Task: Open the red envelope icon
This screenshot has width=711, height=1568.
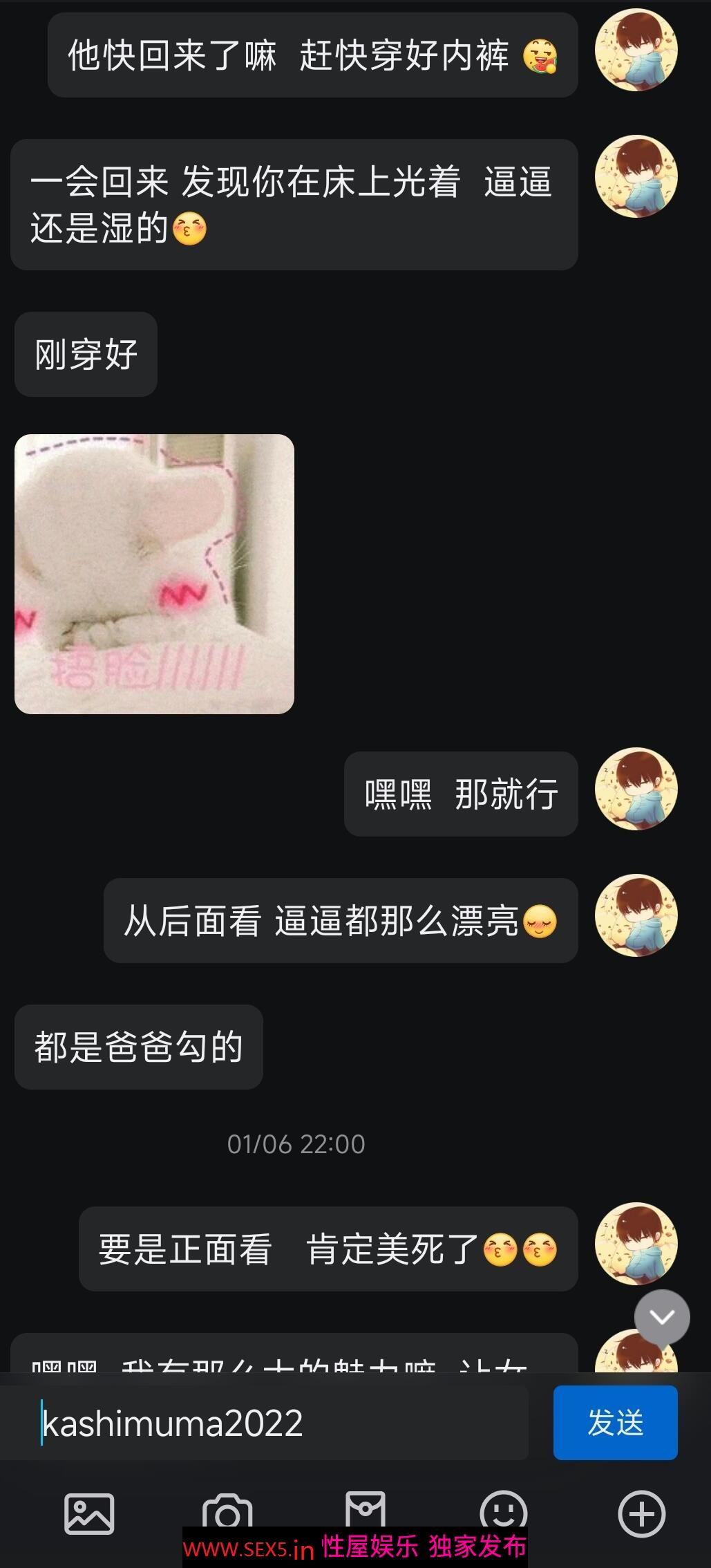Action: point(366,1512)
